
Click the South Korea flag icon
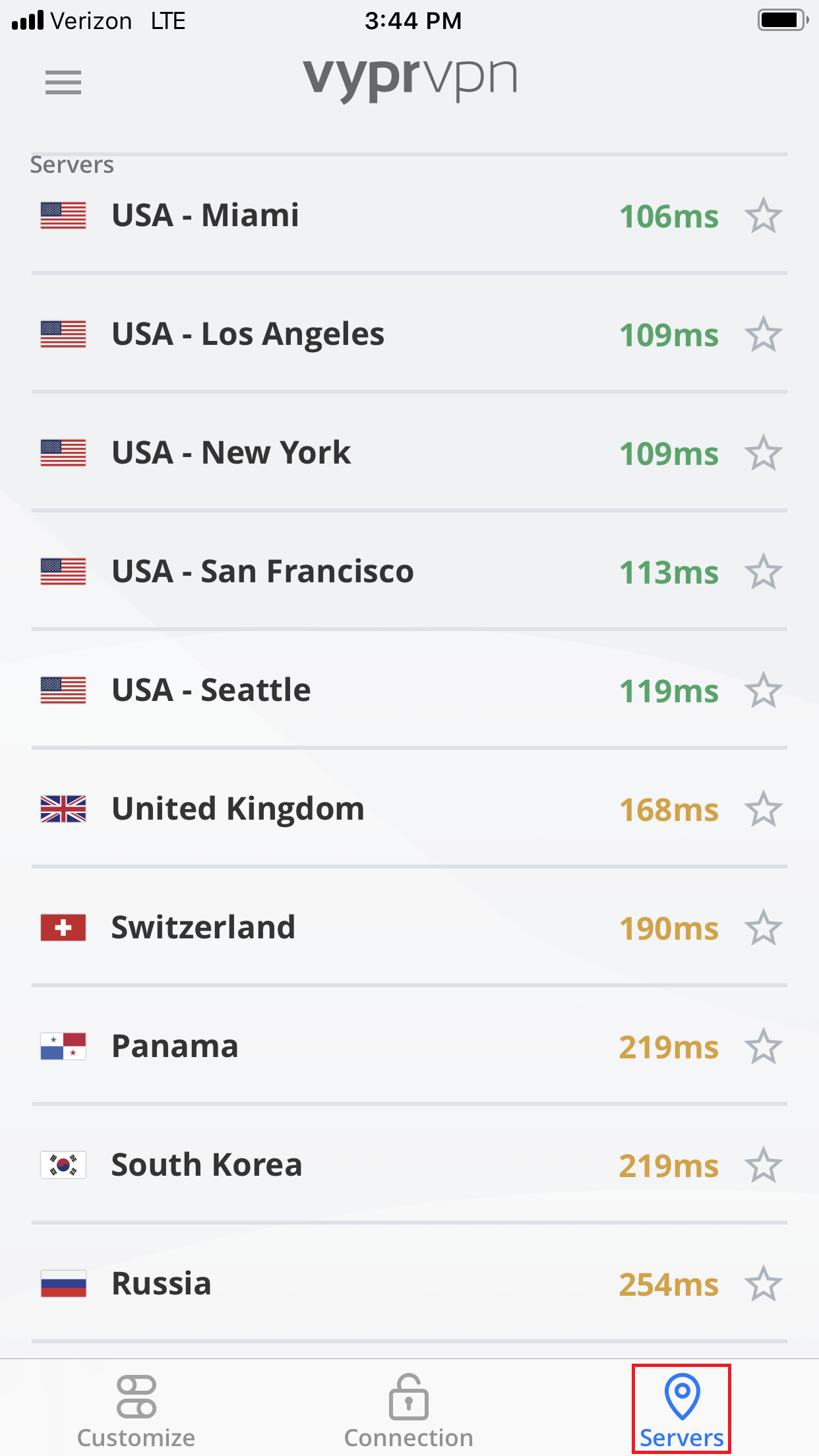coord(63,1165)
